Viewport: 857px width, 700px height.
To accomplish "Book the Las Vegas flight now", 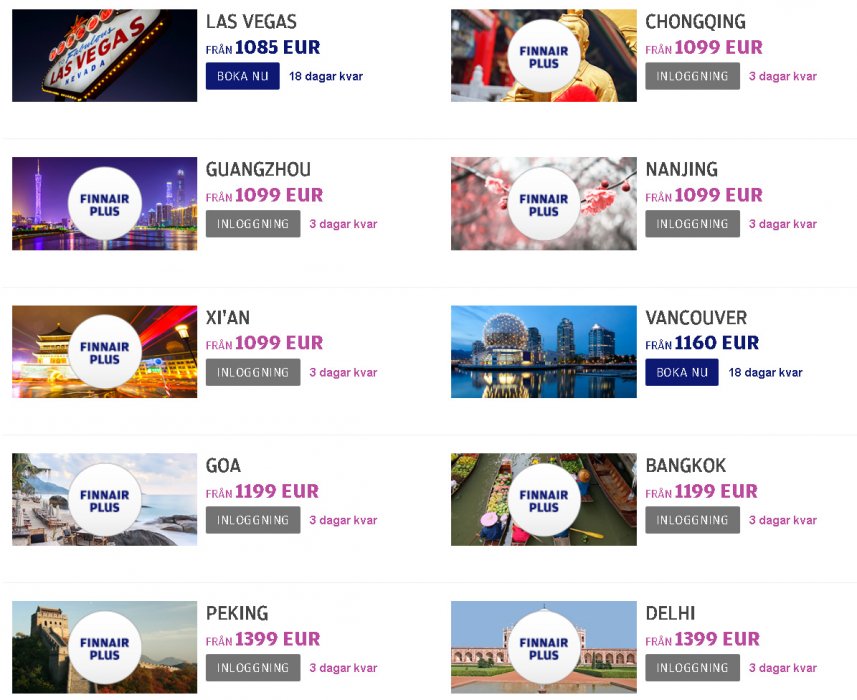I will tap(242, 76).
